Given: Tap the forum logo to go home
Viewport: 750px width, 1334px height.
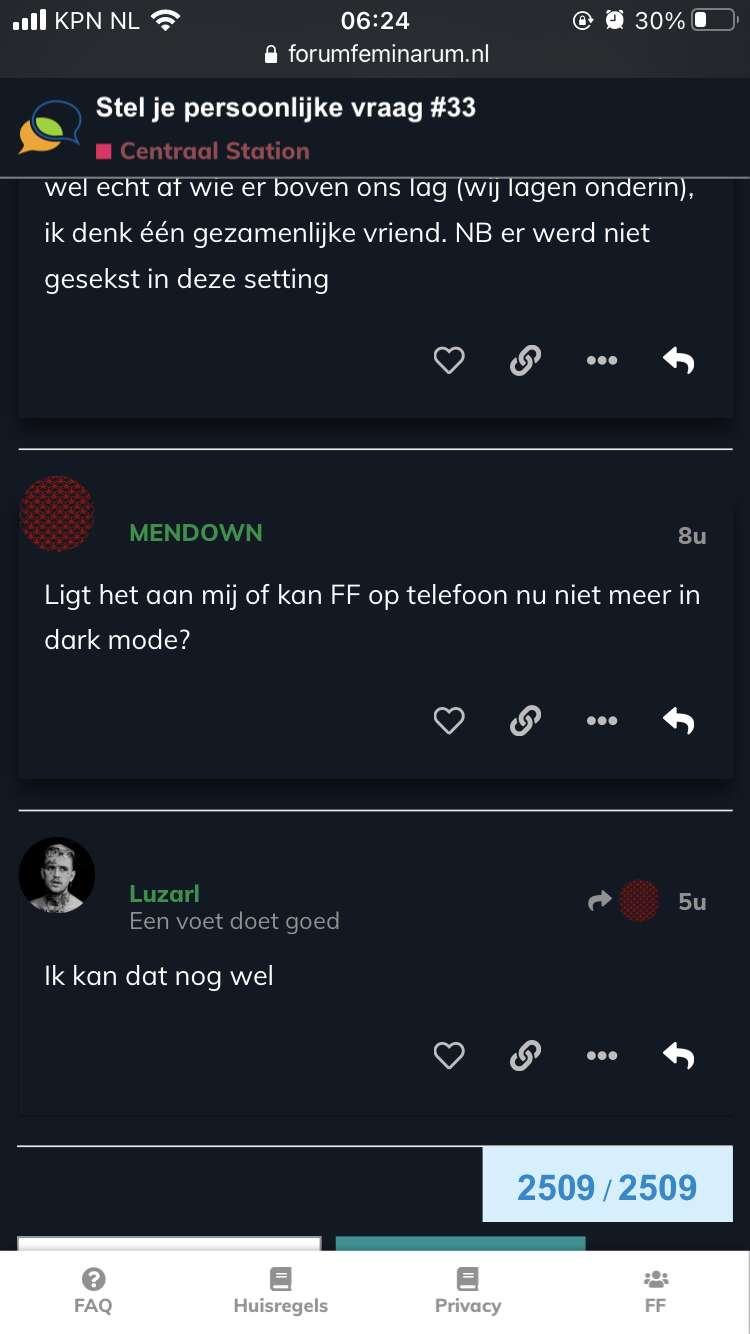Looking at the screenshot, I should click(50, 128).
